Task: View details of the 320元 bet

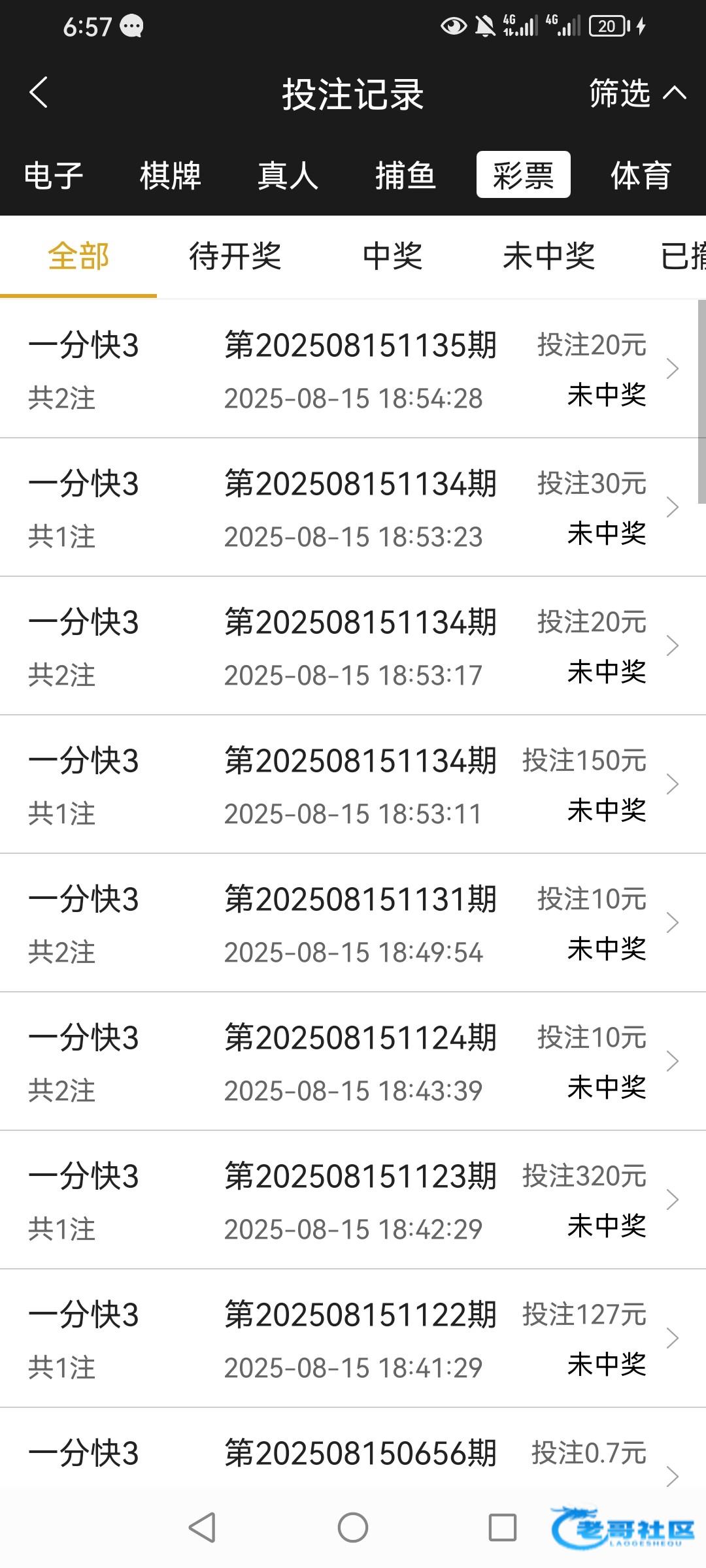Action: pos(353,1200)
